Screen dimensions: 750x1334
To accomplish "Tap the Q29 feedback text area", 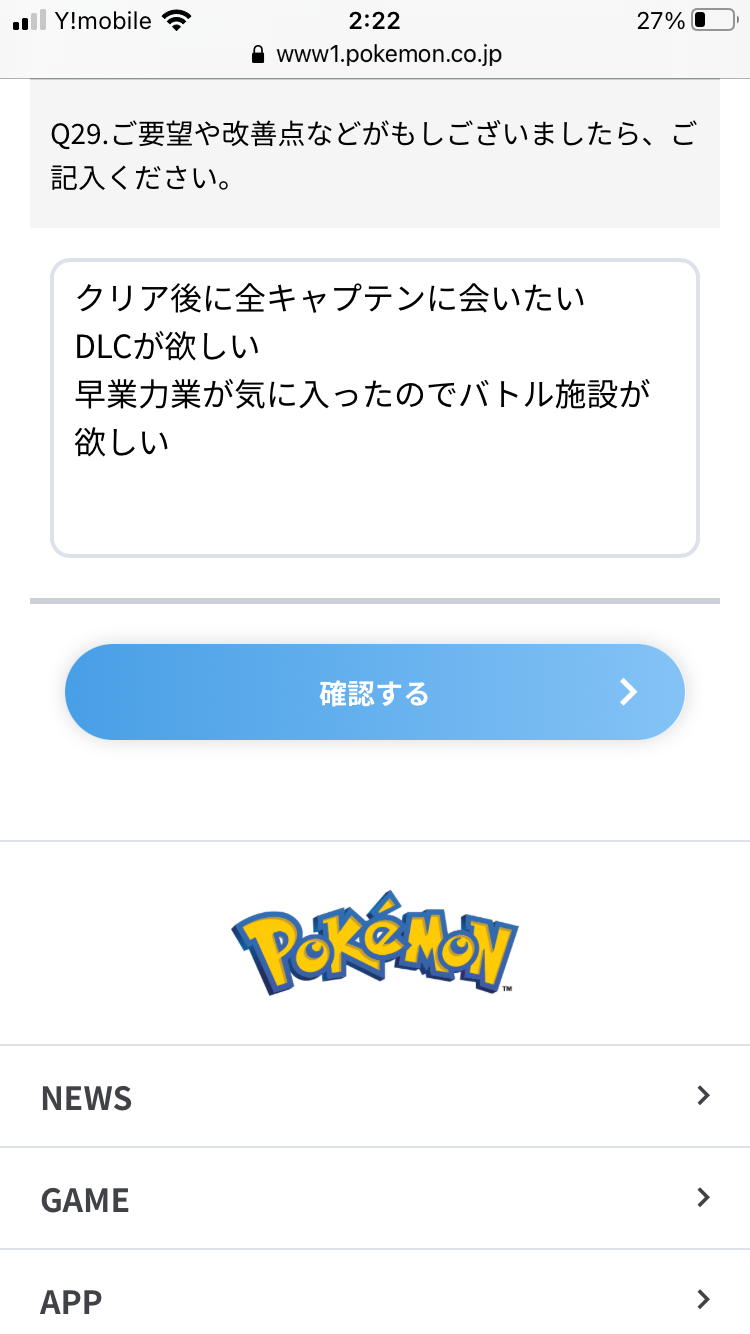I will point(374,408).
